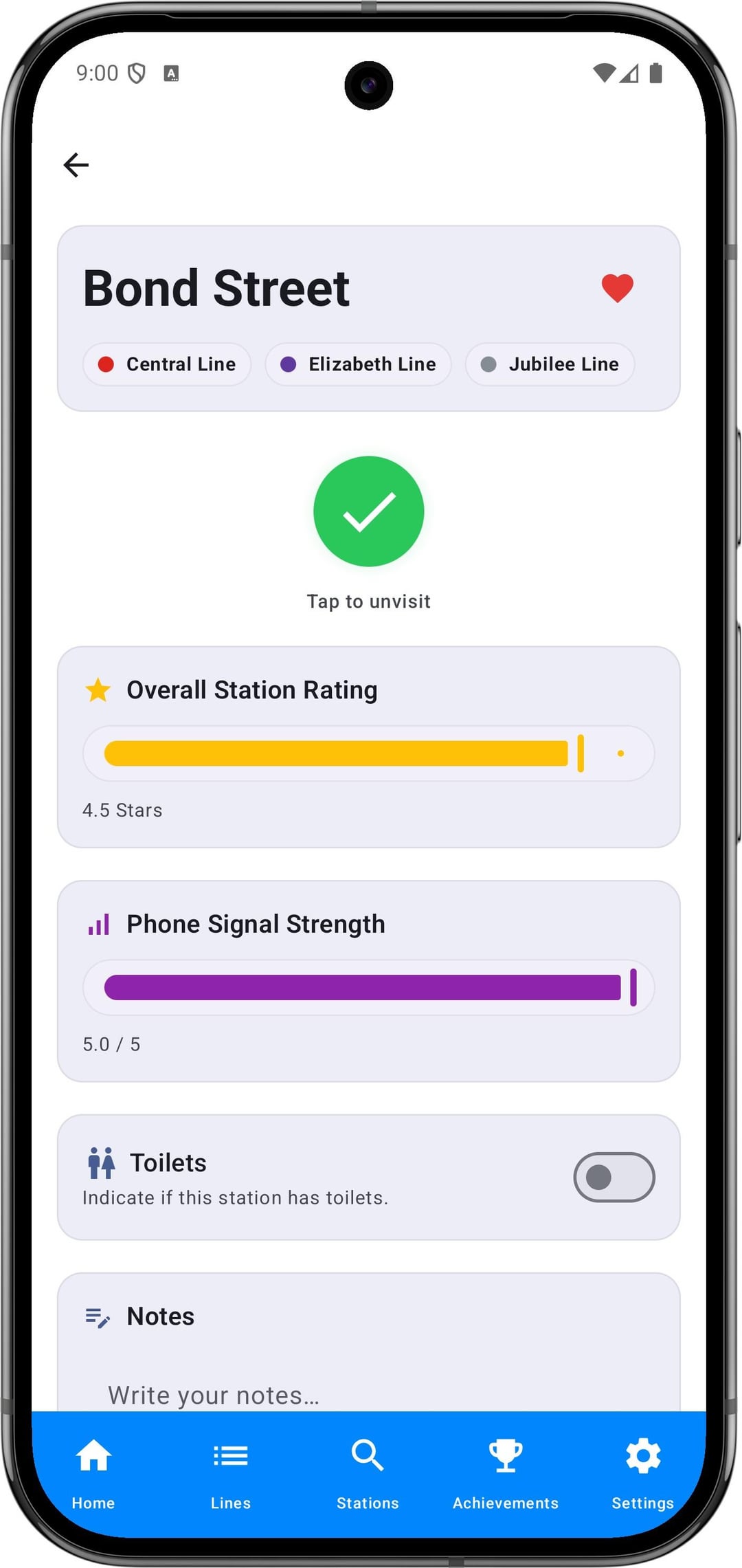Go to the Achievements tab

click(506, 1471)
